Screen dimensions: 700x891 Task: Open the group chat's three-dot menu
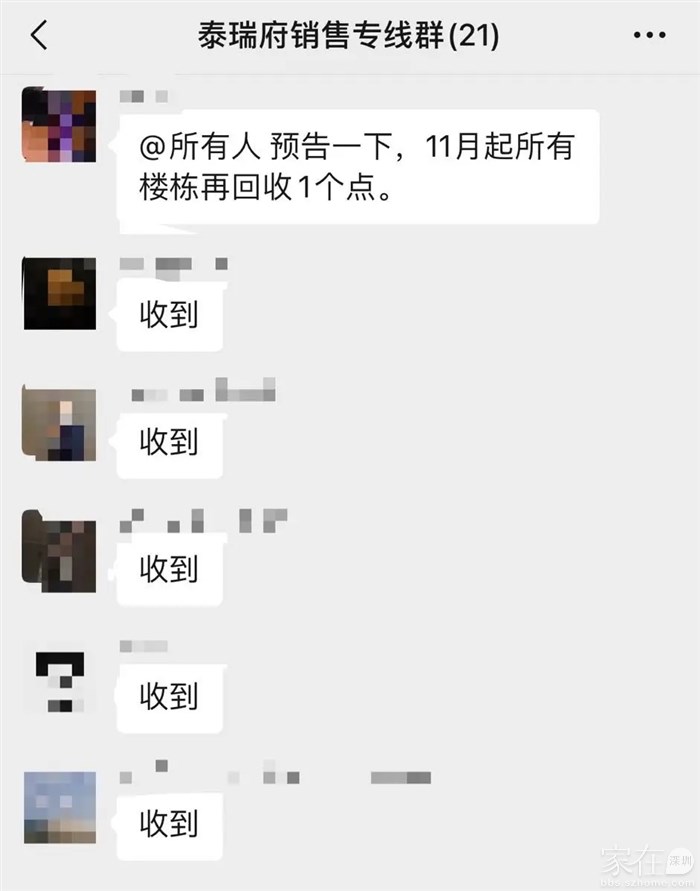(x=649, y=36)
